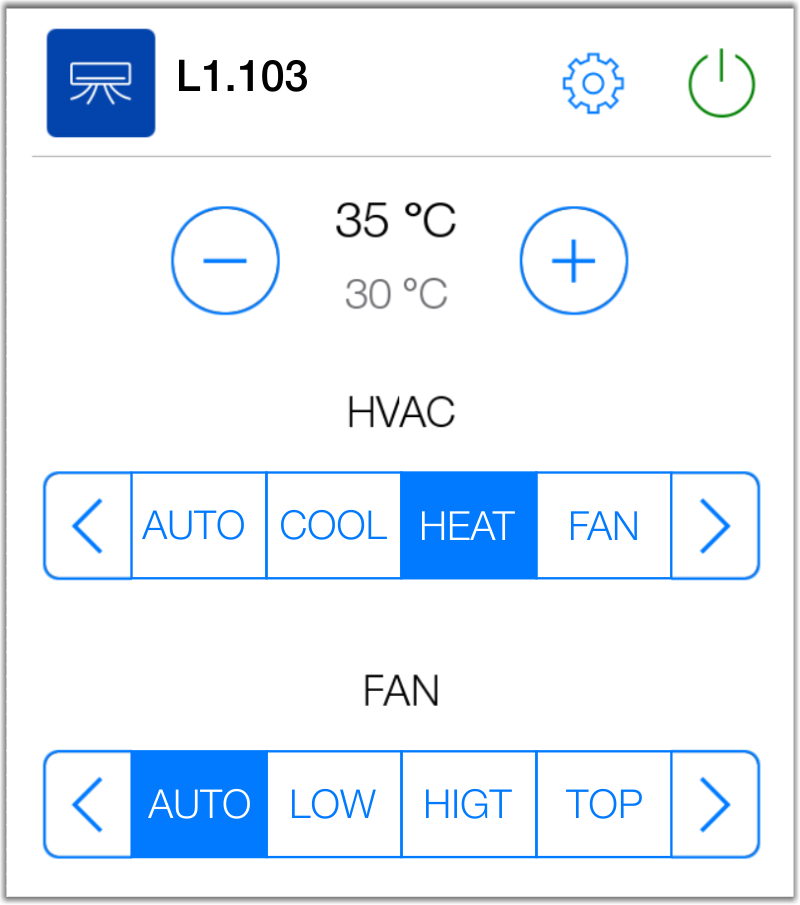Viewport: 800px width, 905px height.
Task: Choose TOP fan speed
Action: 603,804
